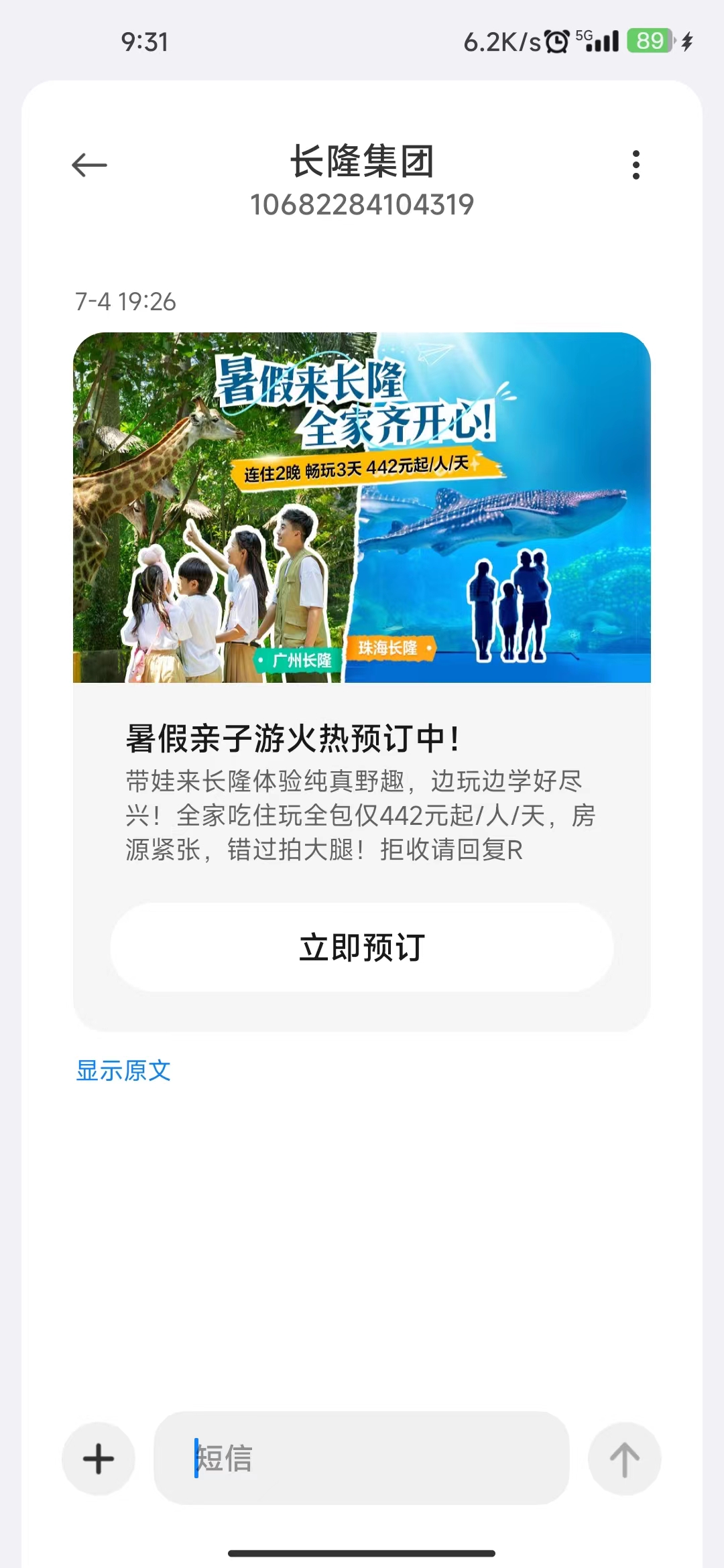Go back from the 长隆集团 conversation
The width and height of the screenshot is (724, 1568).
tap(89, 165)
